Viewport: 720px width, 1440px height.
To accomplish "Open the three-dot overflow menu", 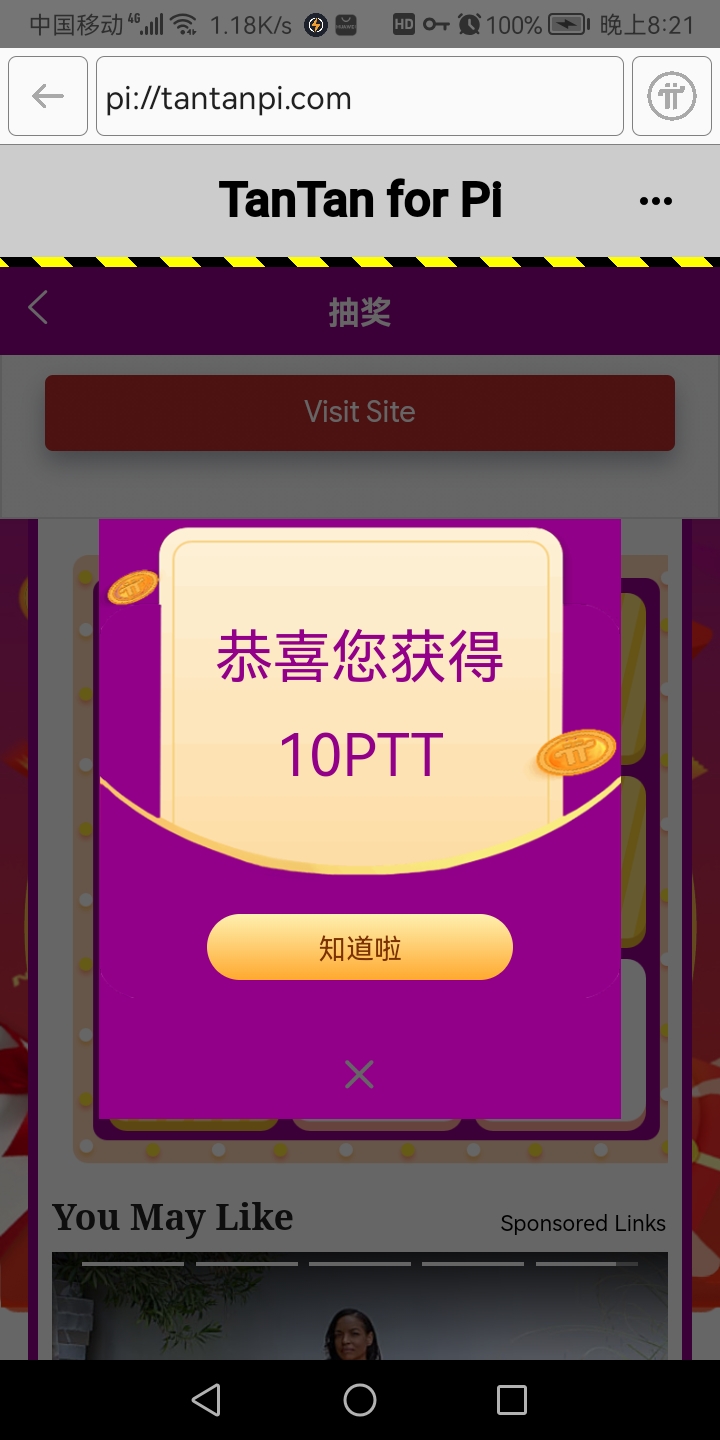I will [x=655, y=201].
